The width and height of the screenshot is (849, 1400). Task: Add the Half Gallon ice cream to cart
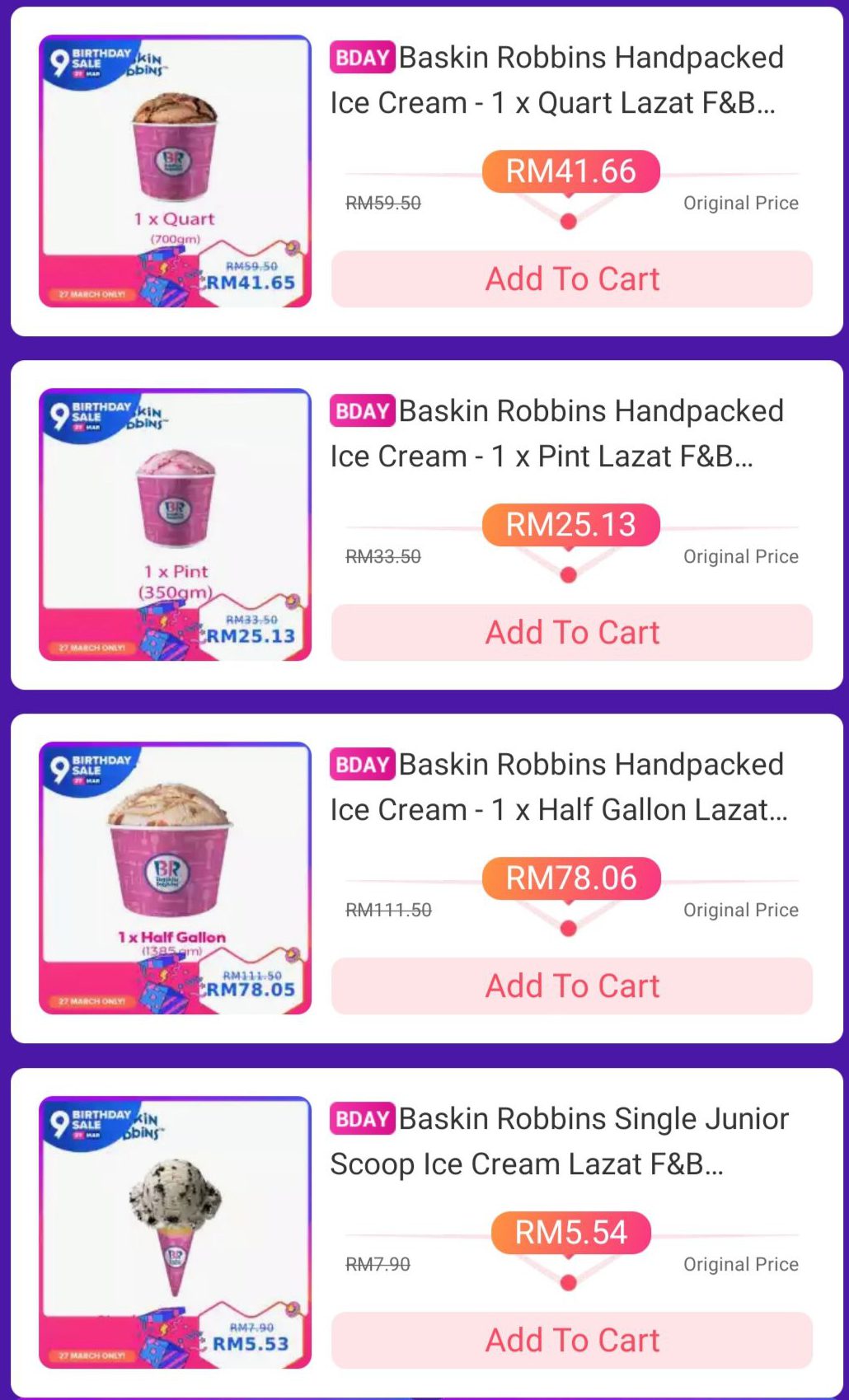click(571, 986)
